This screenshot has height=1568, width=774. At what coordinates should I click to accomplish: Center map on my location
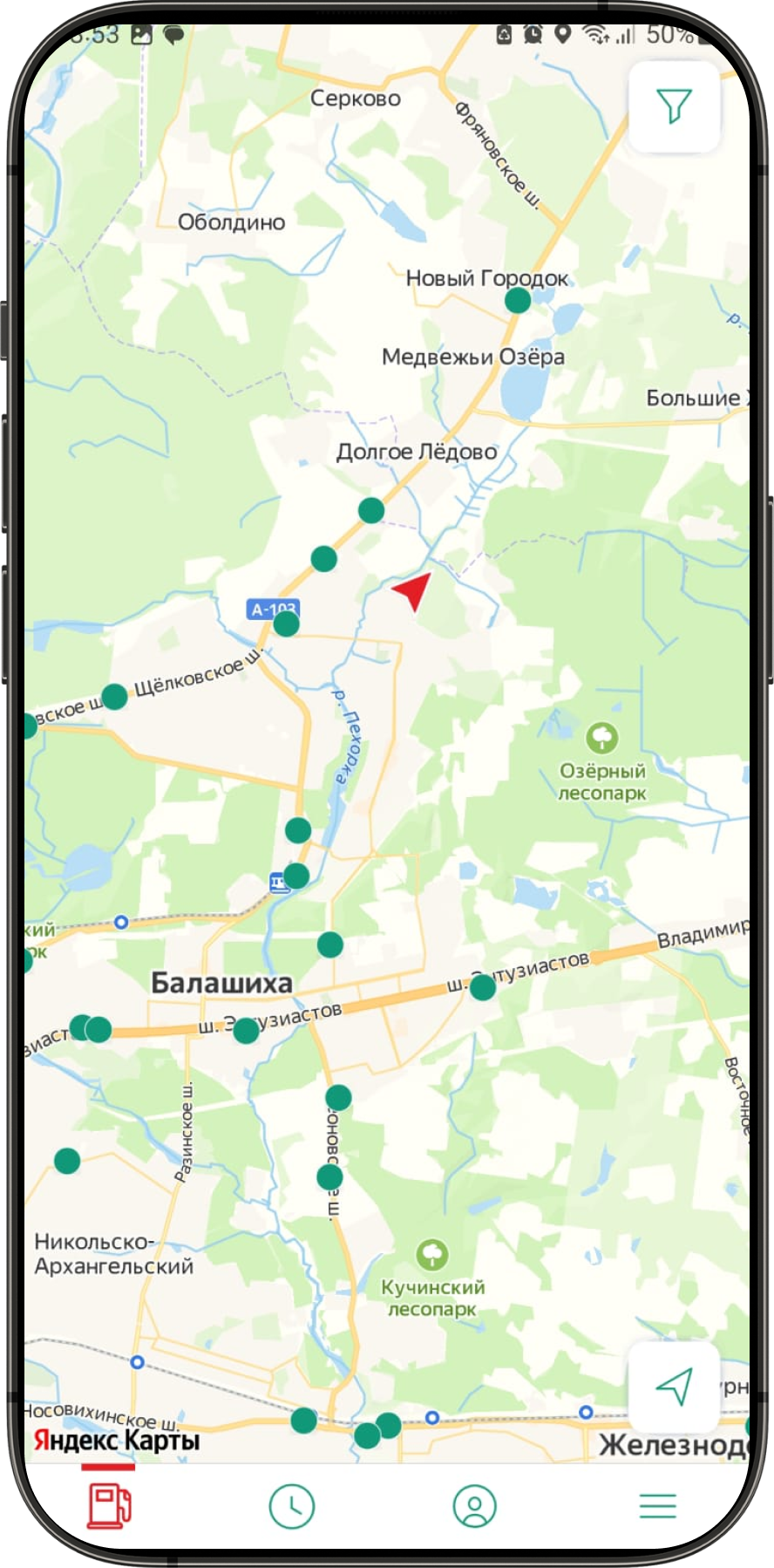[x=674, y=1386]
